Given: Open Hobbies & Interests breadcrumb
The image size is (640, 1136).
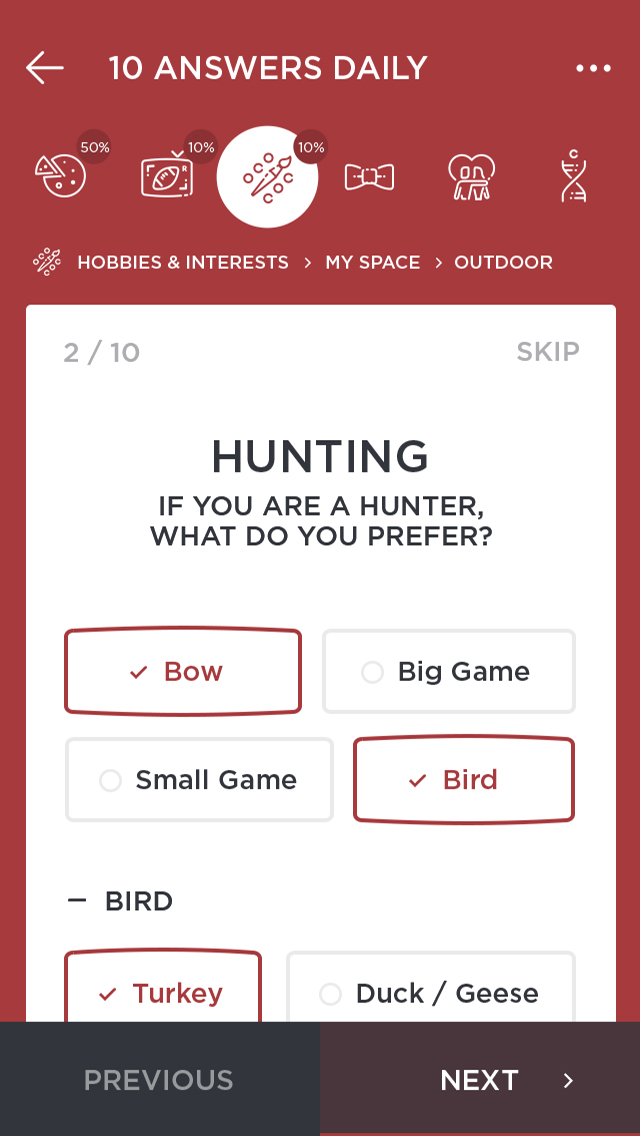Looking at the screenshot, I should click(182, 262).
